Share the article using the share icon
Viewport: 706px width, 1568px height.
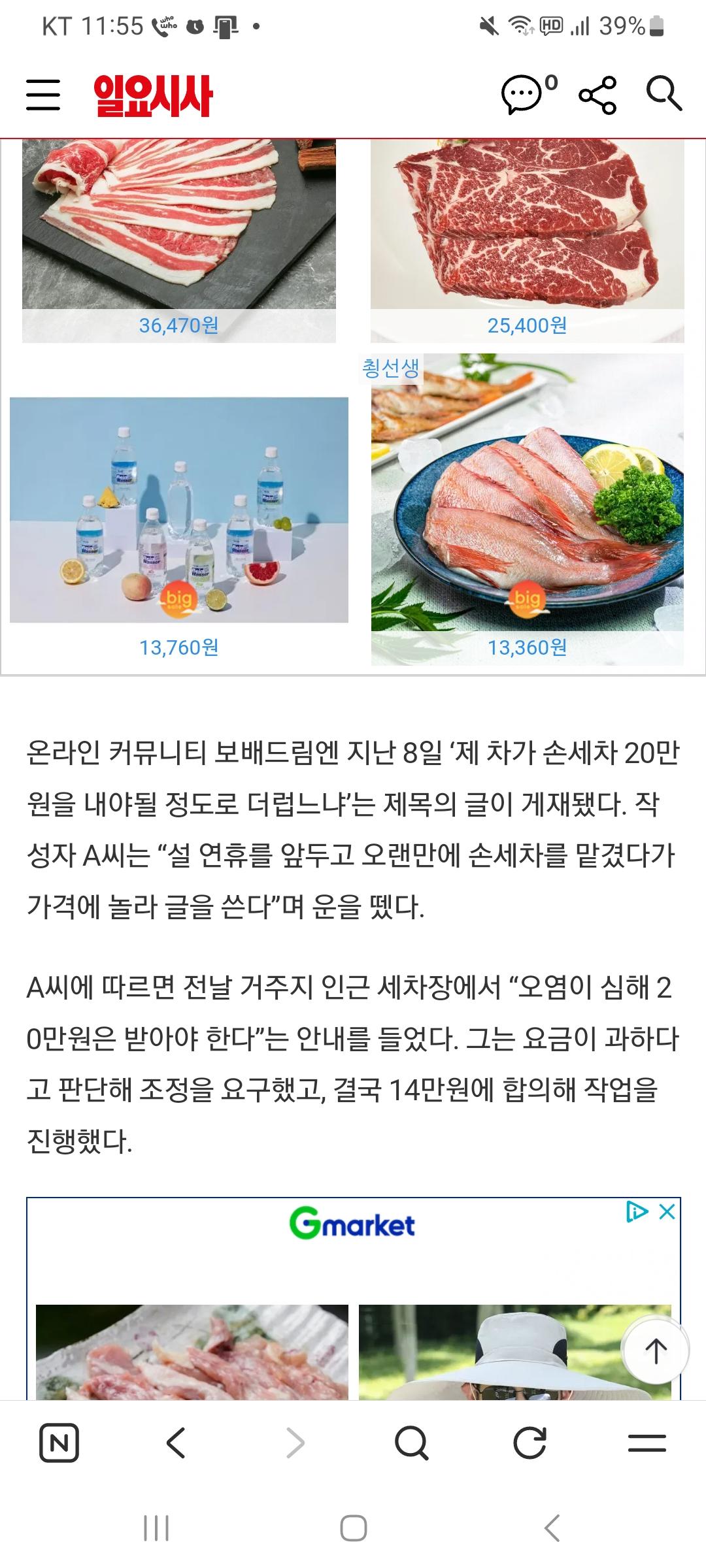point(599,95)
